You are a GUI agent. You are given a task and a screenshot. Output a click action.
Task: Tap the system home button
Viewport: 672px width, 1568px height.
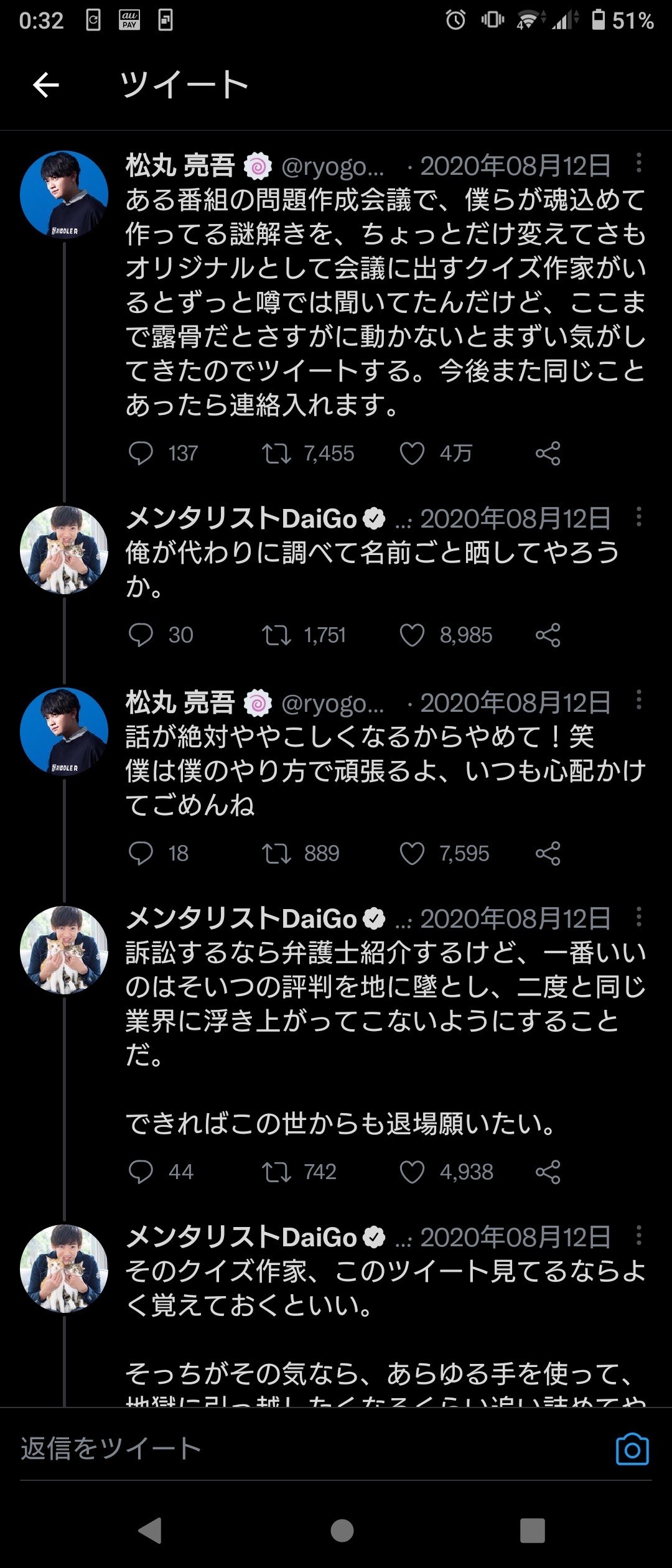[x=342, y=1530]
